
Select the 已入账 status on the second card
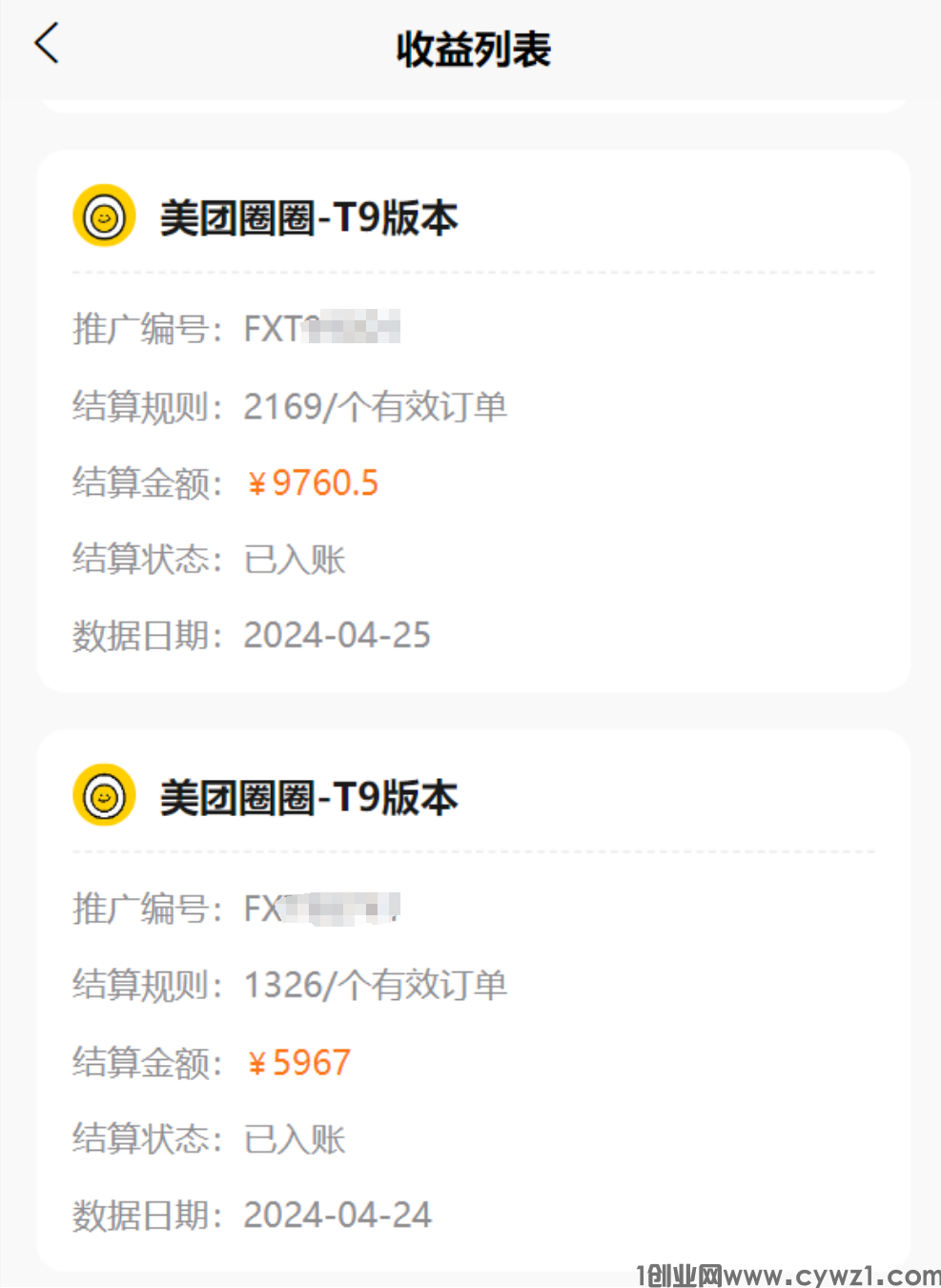click(x=293, y=1139)
